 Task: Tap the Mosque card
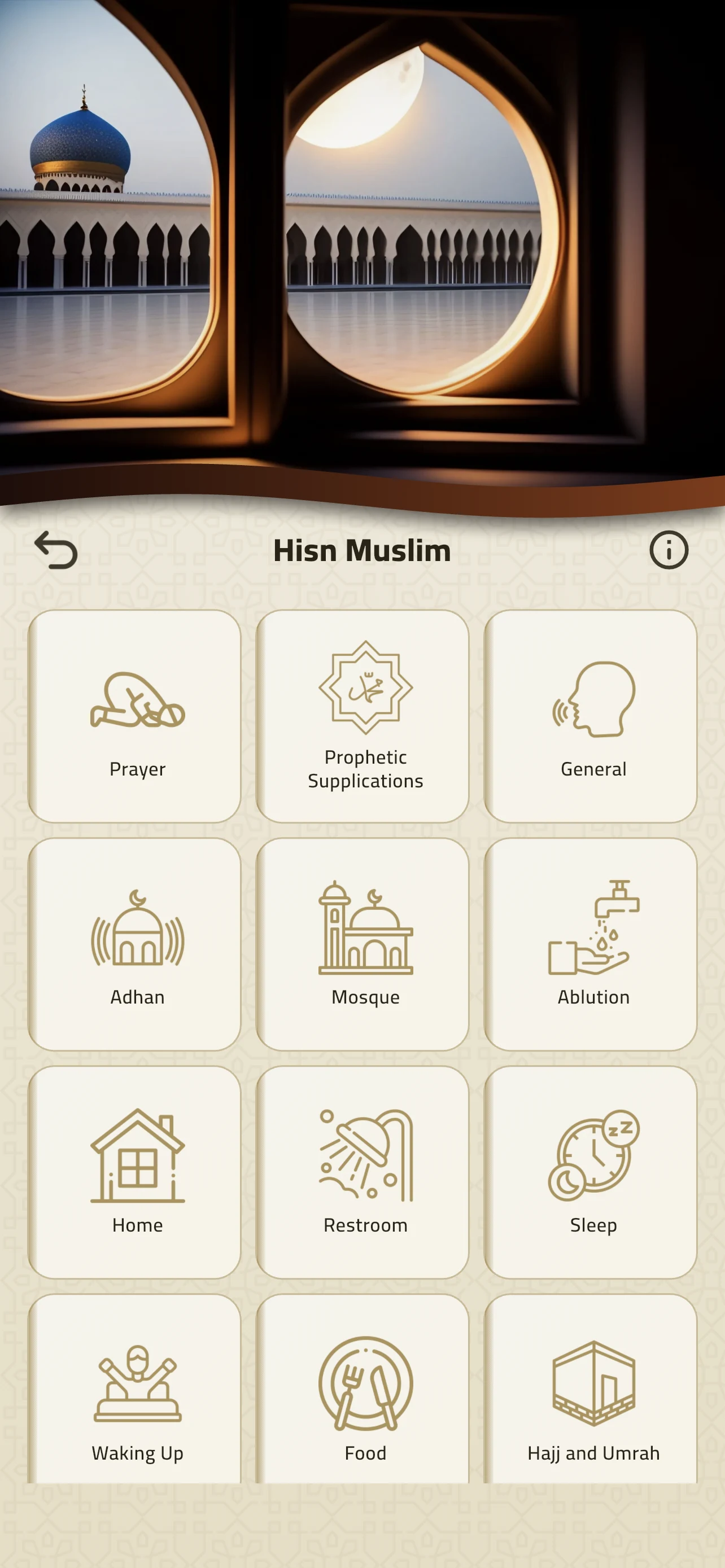point(363,944)
